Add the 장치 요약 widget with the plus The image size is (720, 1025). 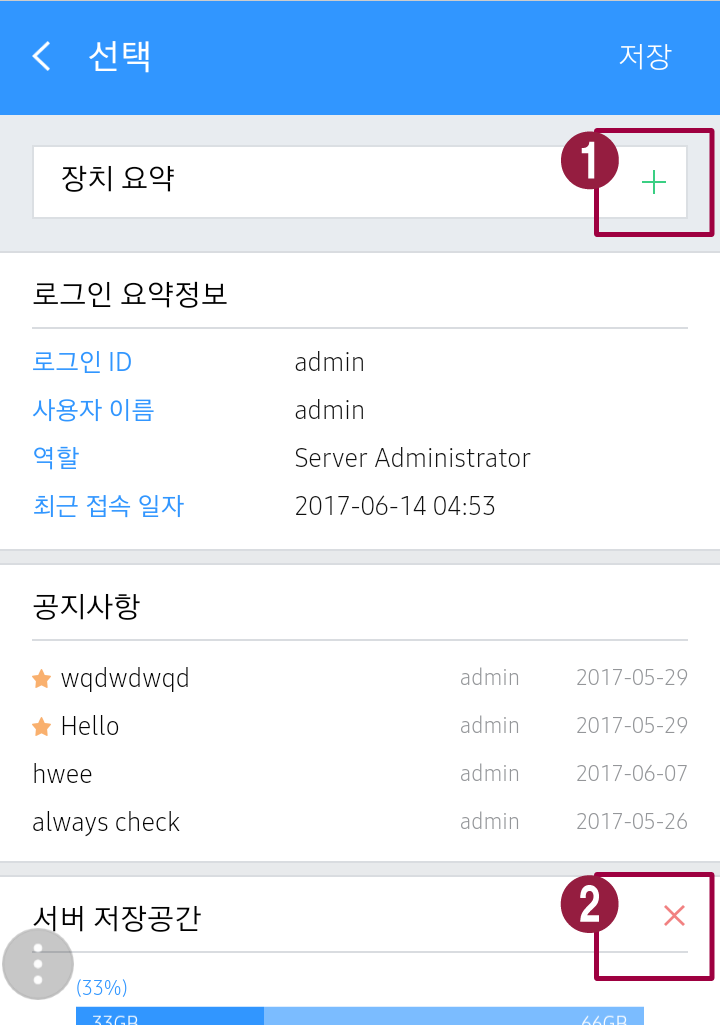[653, 182]
